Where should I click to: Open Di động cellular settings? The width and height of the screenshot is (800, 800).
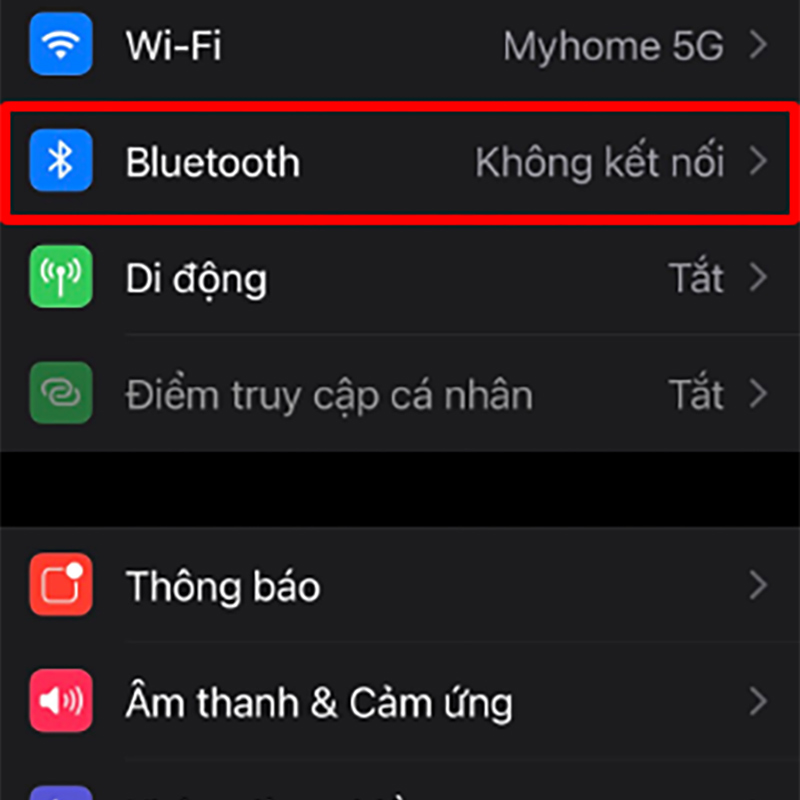tap(400, 278)
